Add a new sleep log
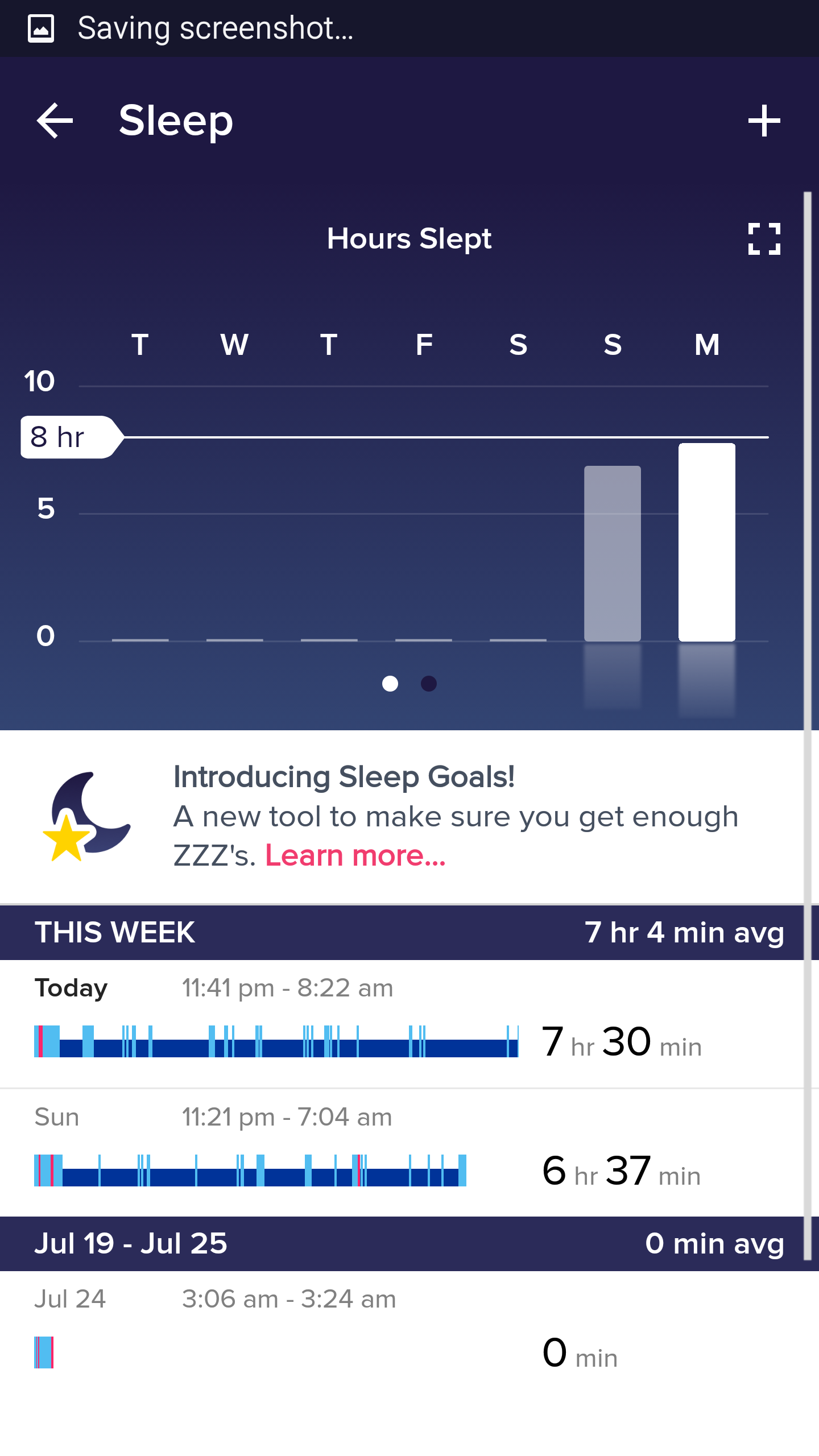Image resolution: width=819 pixels, height=1456 pixels. [764, 121]
